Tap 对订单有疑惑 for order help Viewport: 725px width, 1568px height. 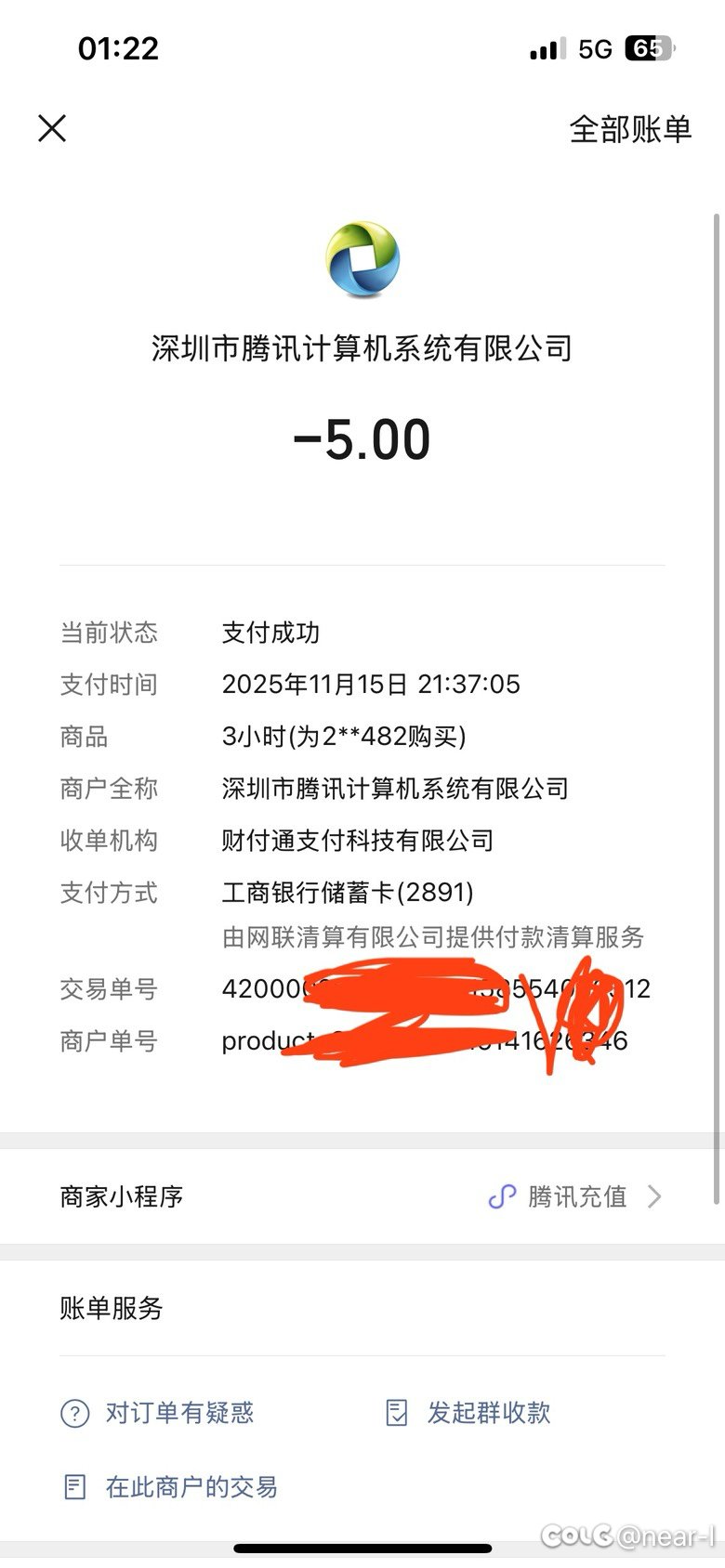(x=178, y=1413)
